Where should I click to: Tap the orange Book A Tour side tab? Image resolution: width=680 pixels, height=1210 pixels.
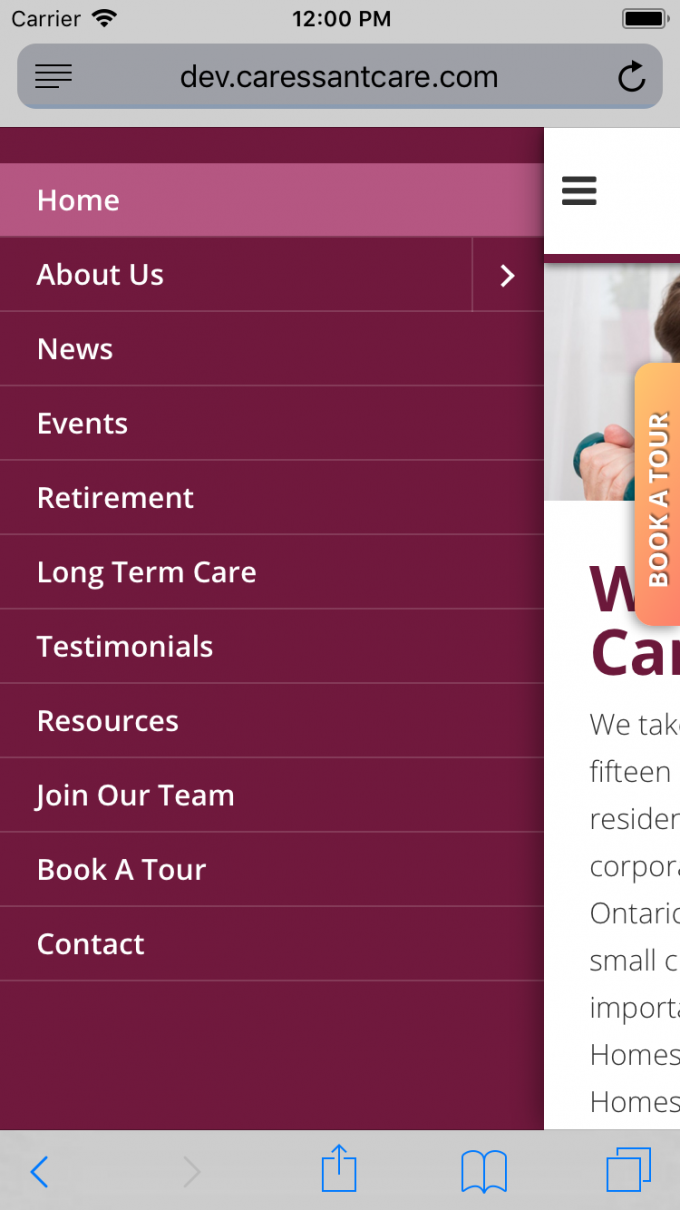[x=658, y=495]
